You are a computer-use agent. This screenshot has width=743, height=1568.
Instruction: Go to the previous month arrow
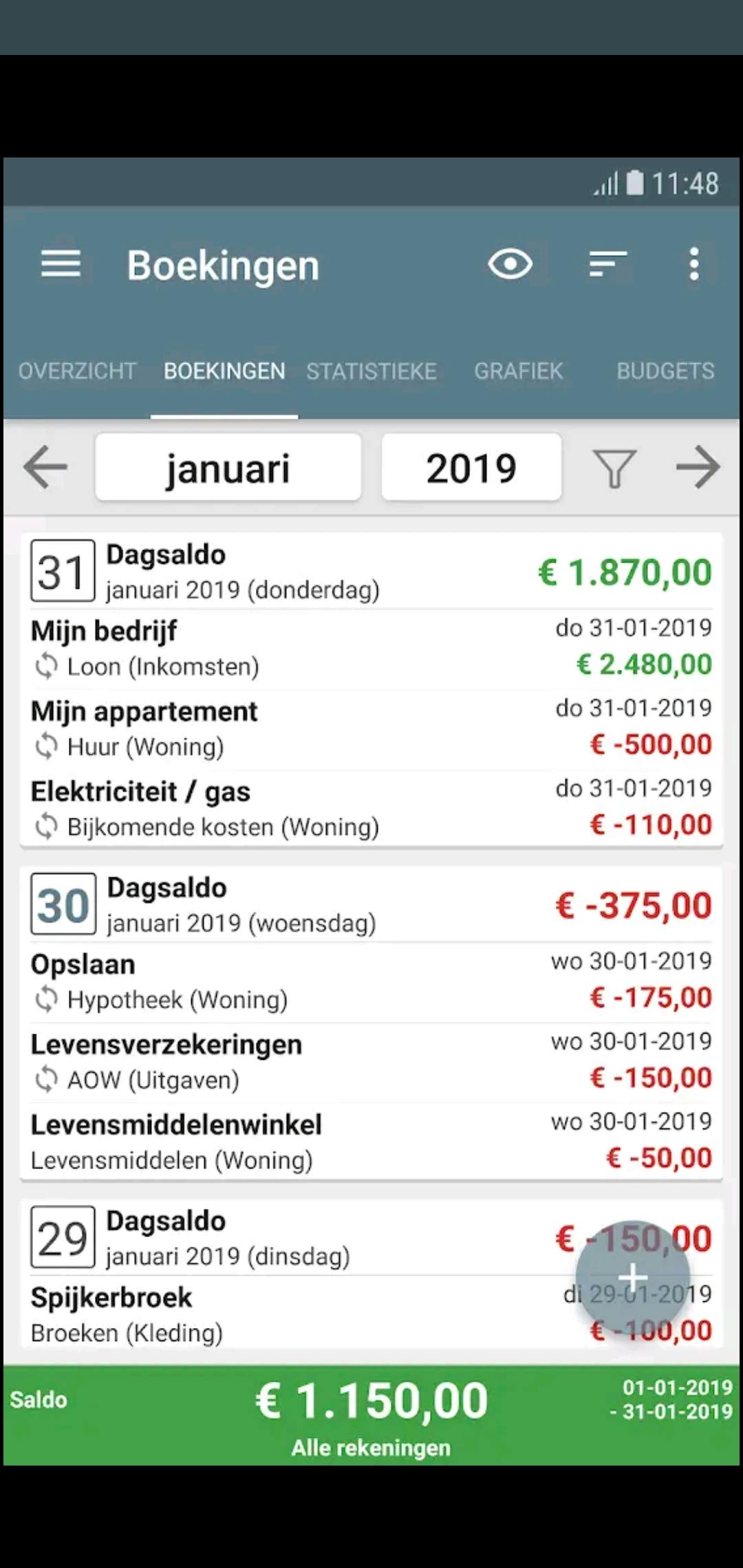(x=45, y=468)
